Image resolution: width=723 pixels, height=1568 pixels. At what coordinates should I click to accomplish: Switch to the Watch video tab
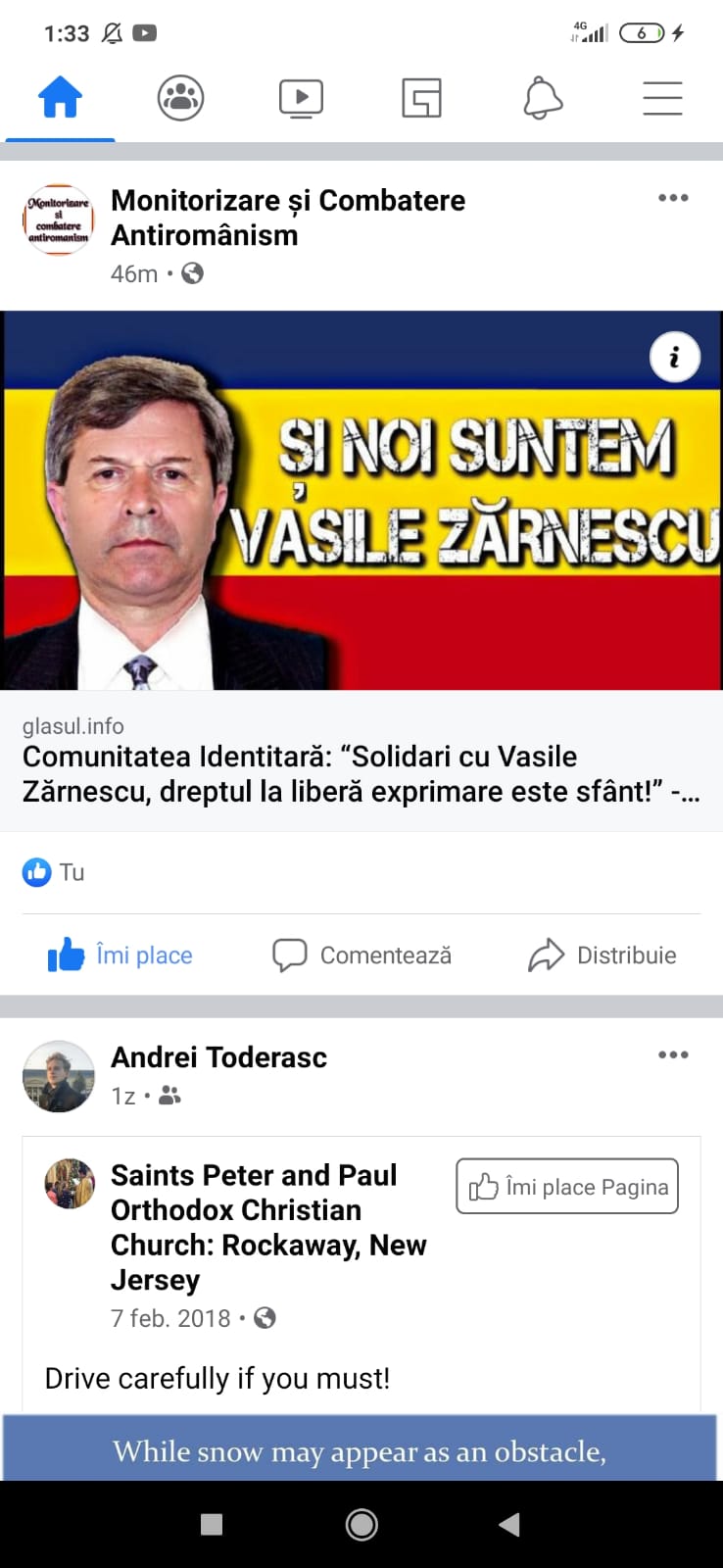tap(301, 98)
